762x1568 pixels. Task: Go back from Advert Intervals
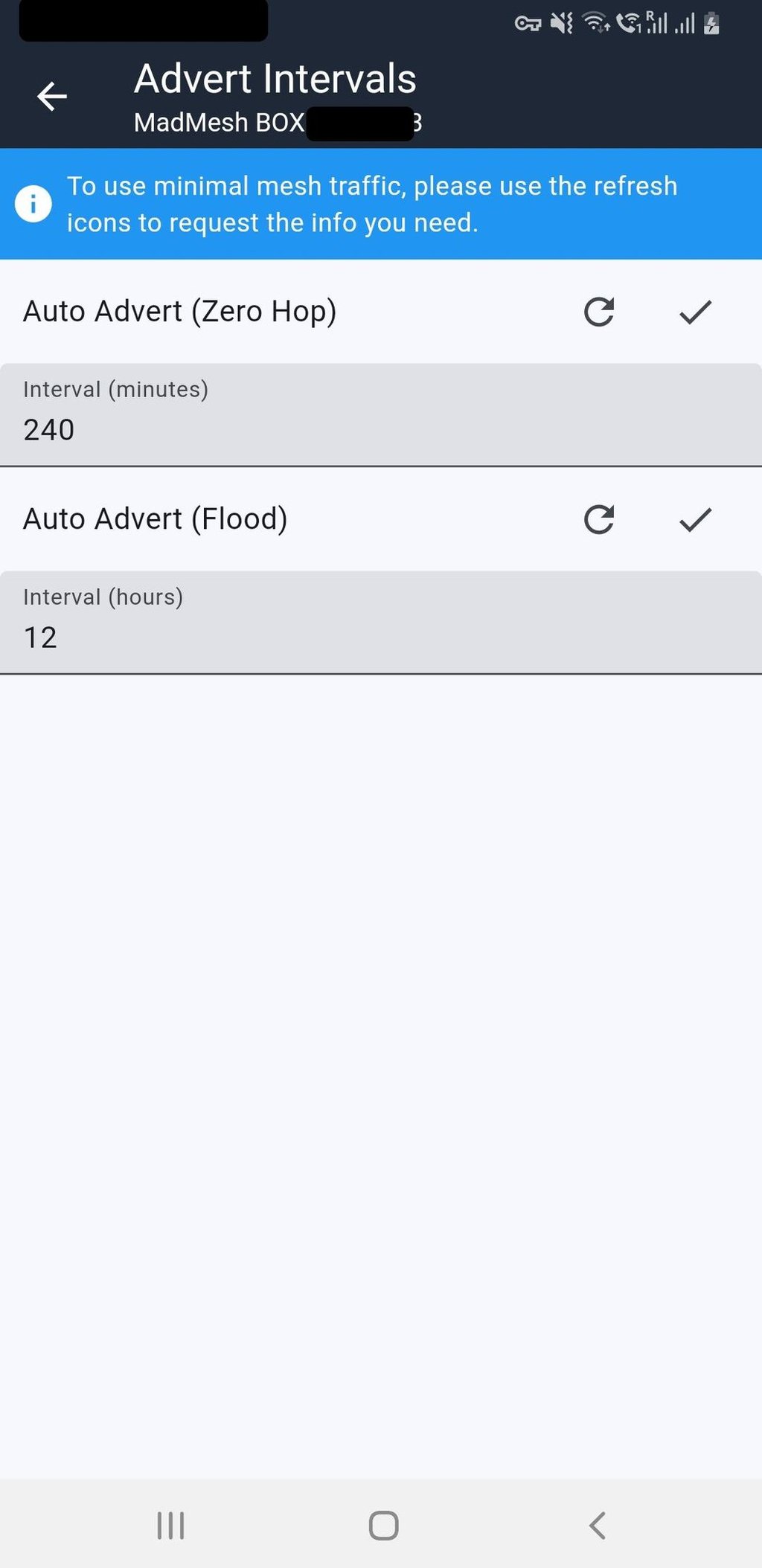52,97
